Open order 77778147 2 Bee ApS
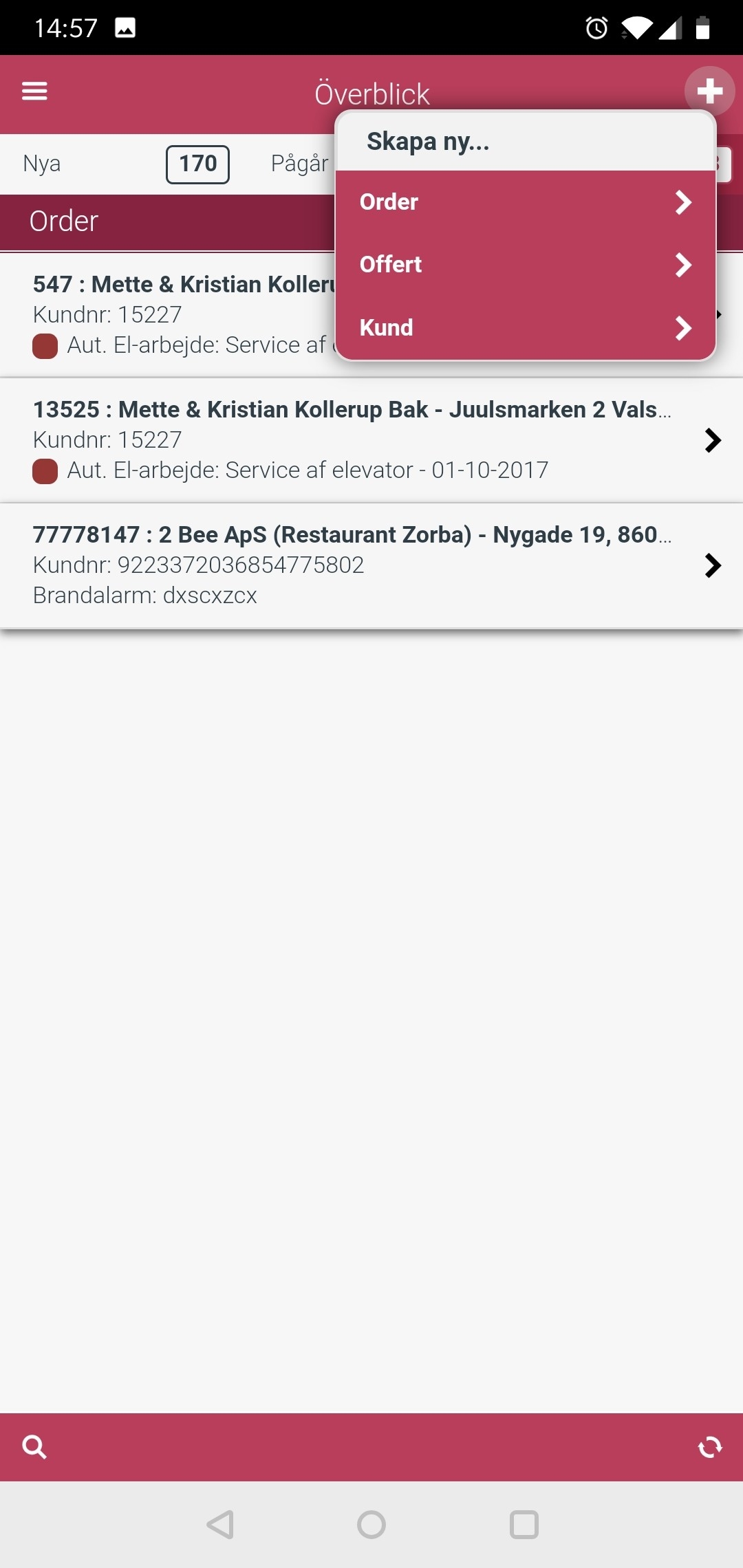 (x=371, y=565)
